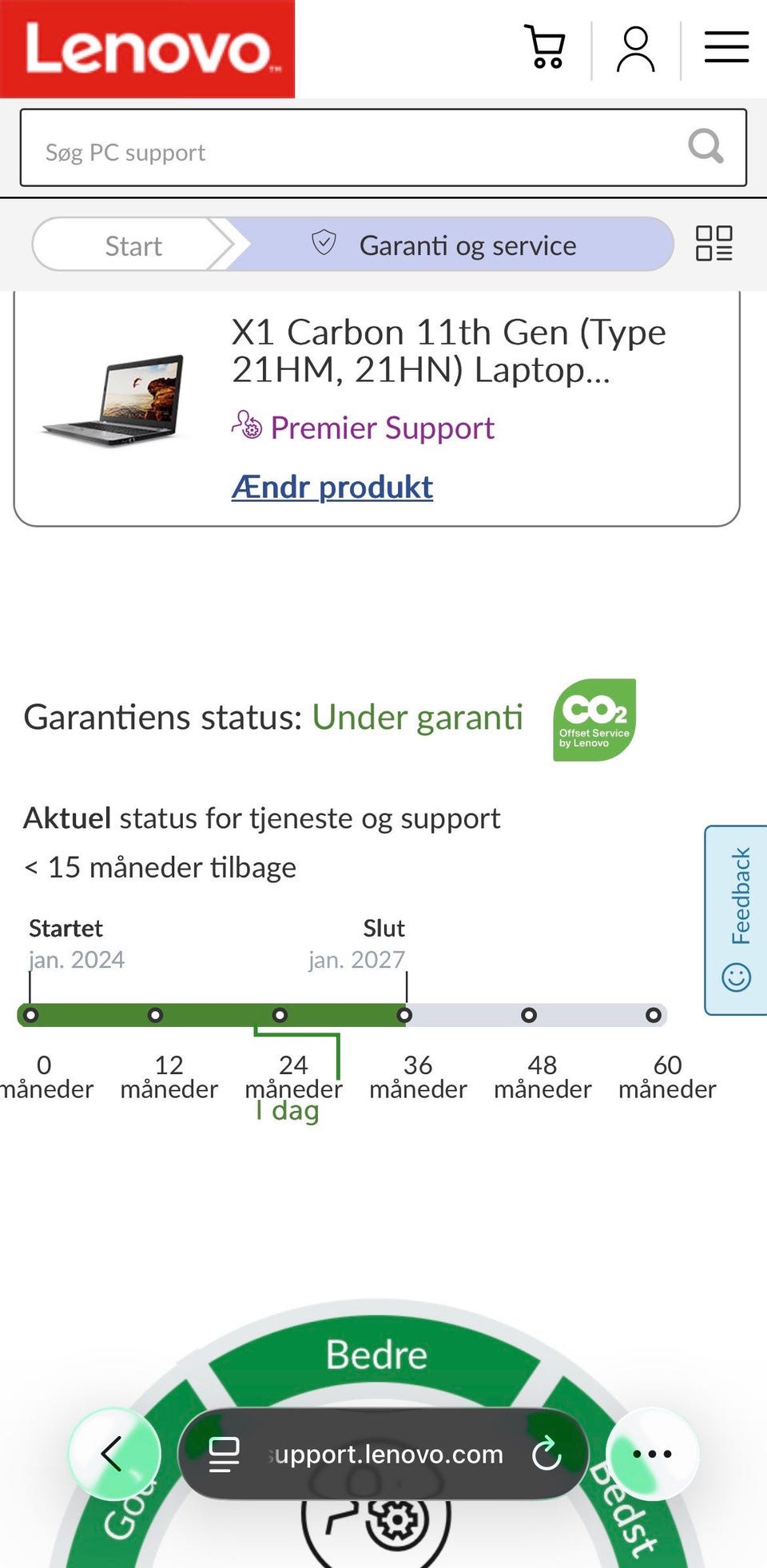Open the Premier Support link
The image size is (767, 1568).
tap(382, 428)
